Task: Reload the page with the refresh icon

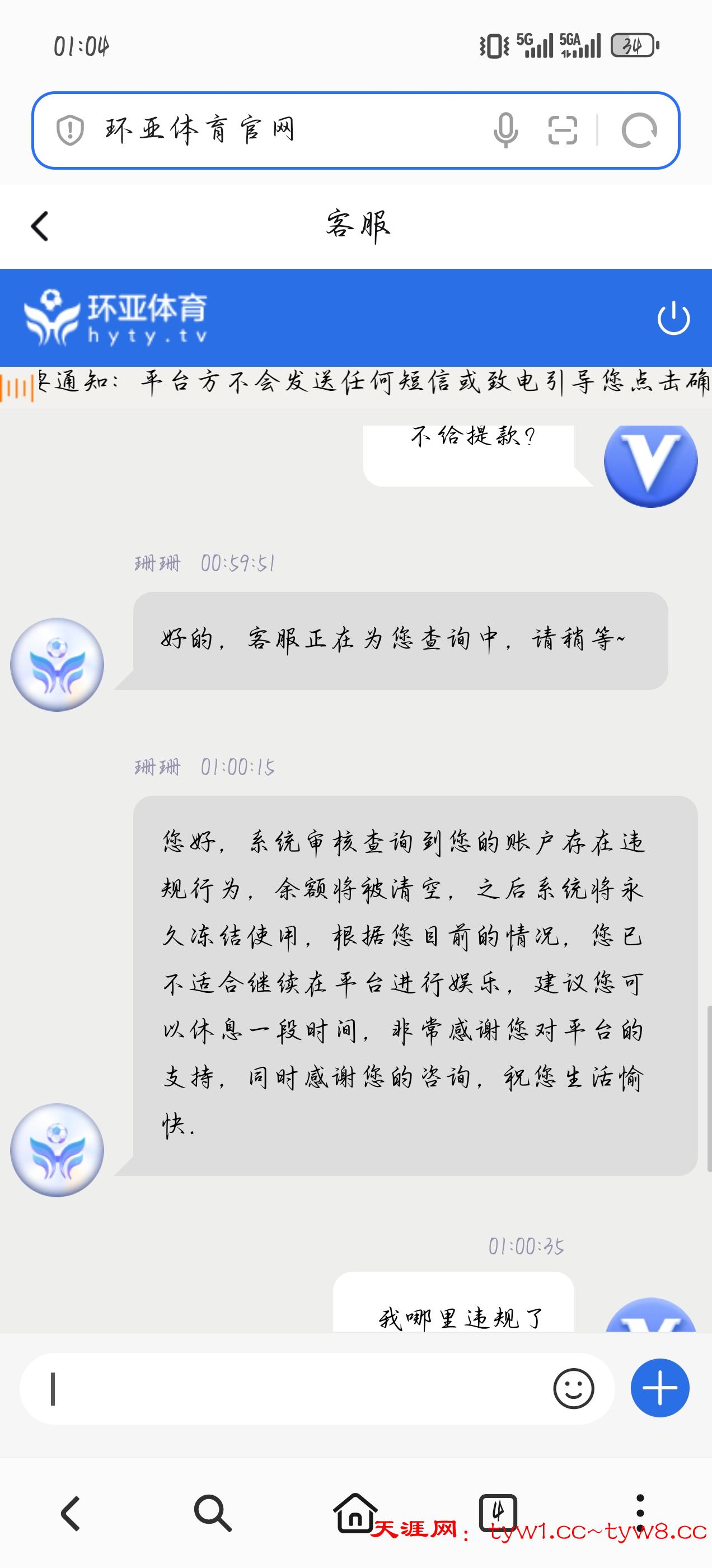Action: tap(639, 130)
